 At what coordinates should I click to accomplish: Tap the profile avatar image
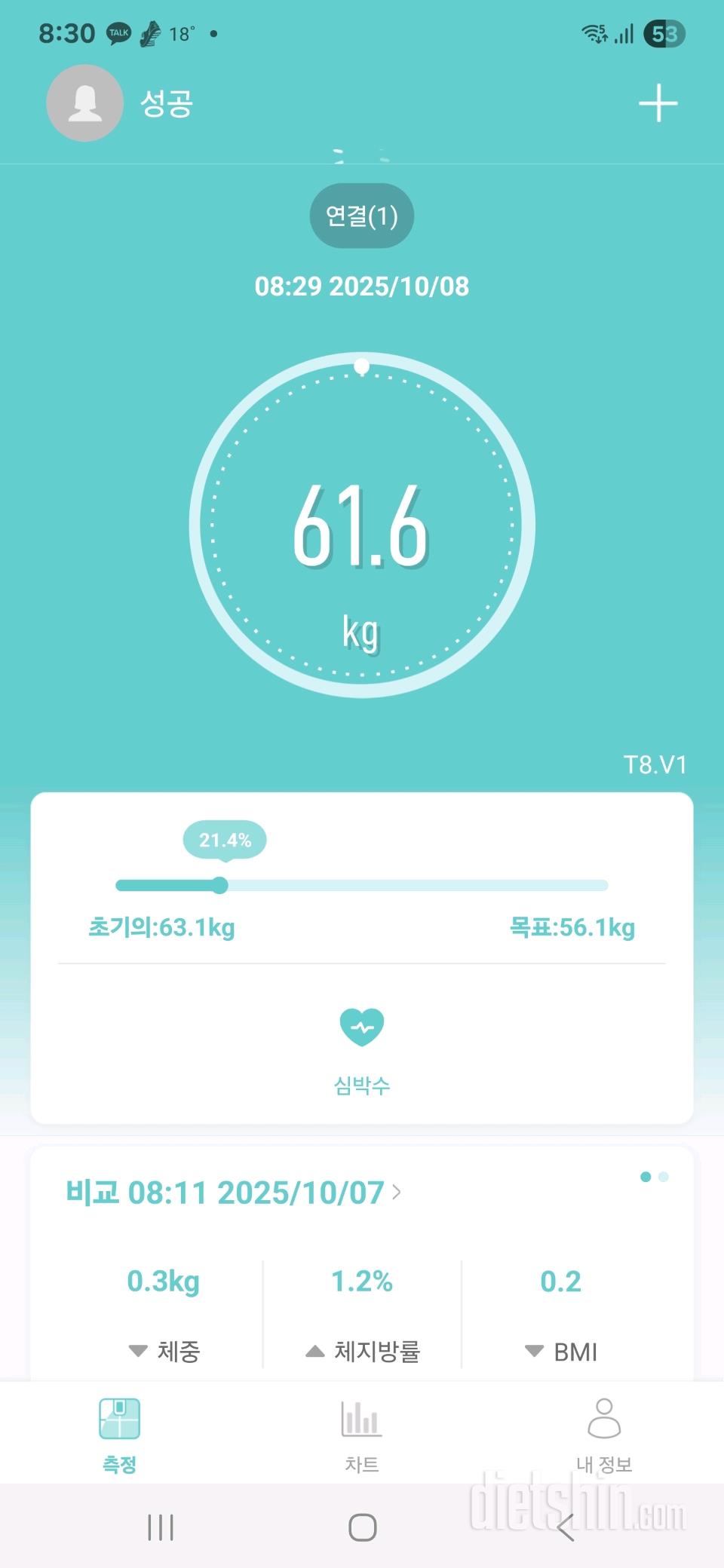point(84,104)
